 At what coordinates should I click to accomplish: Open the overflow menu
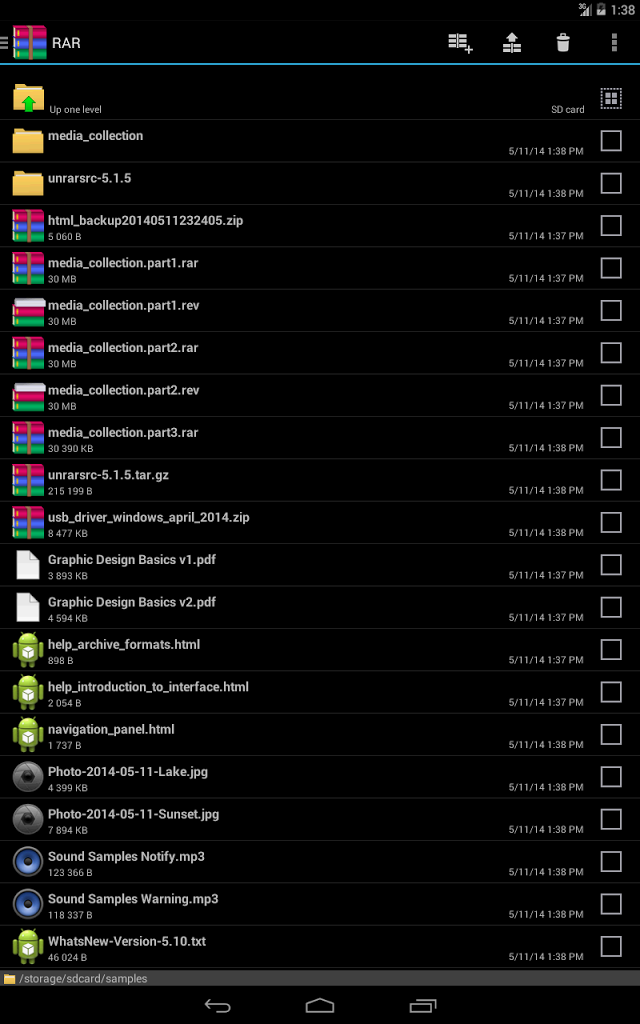(614, 42)
